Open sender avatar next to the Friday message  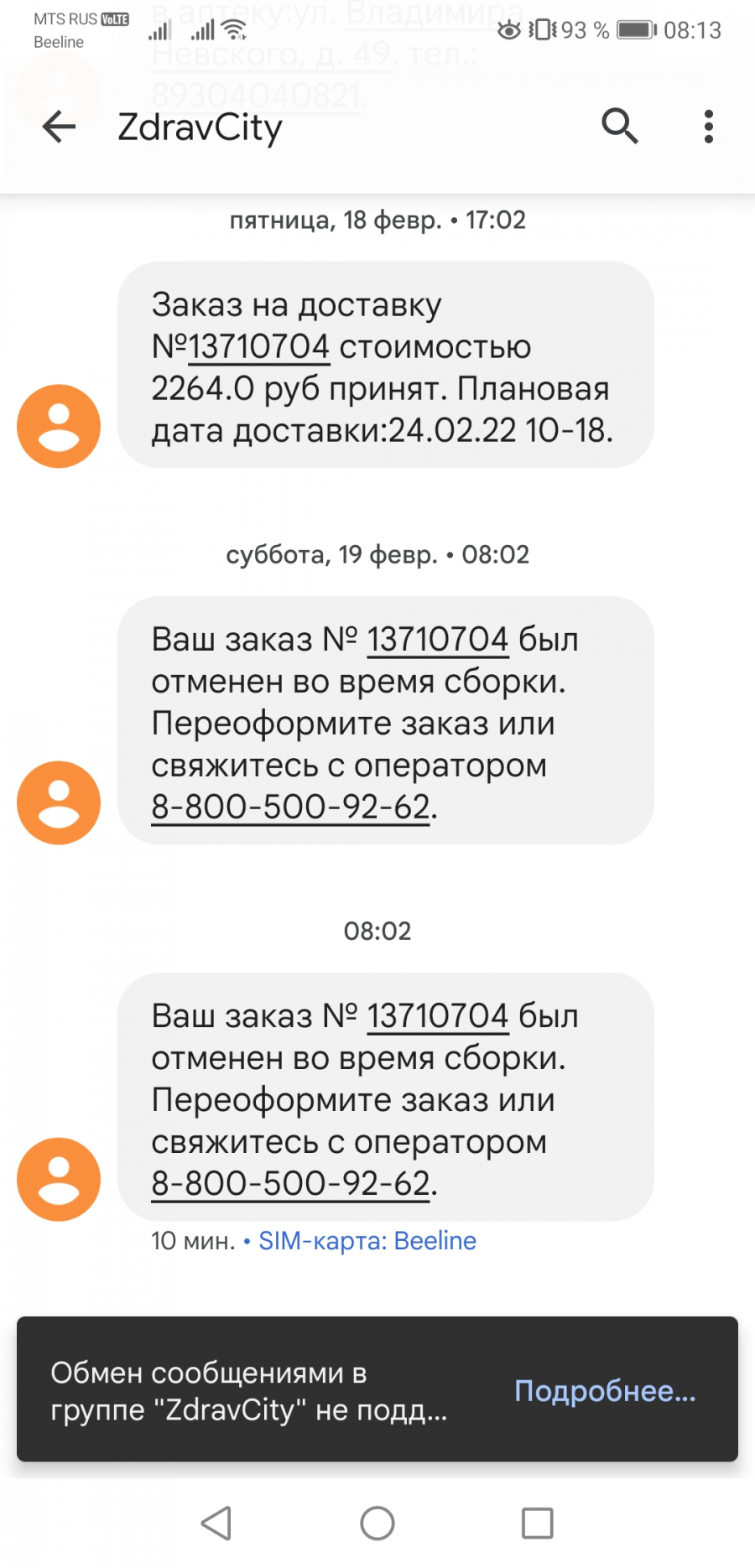click(x=59, y=426)
